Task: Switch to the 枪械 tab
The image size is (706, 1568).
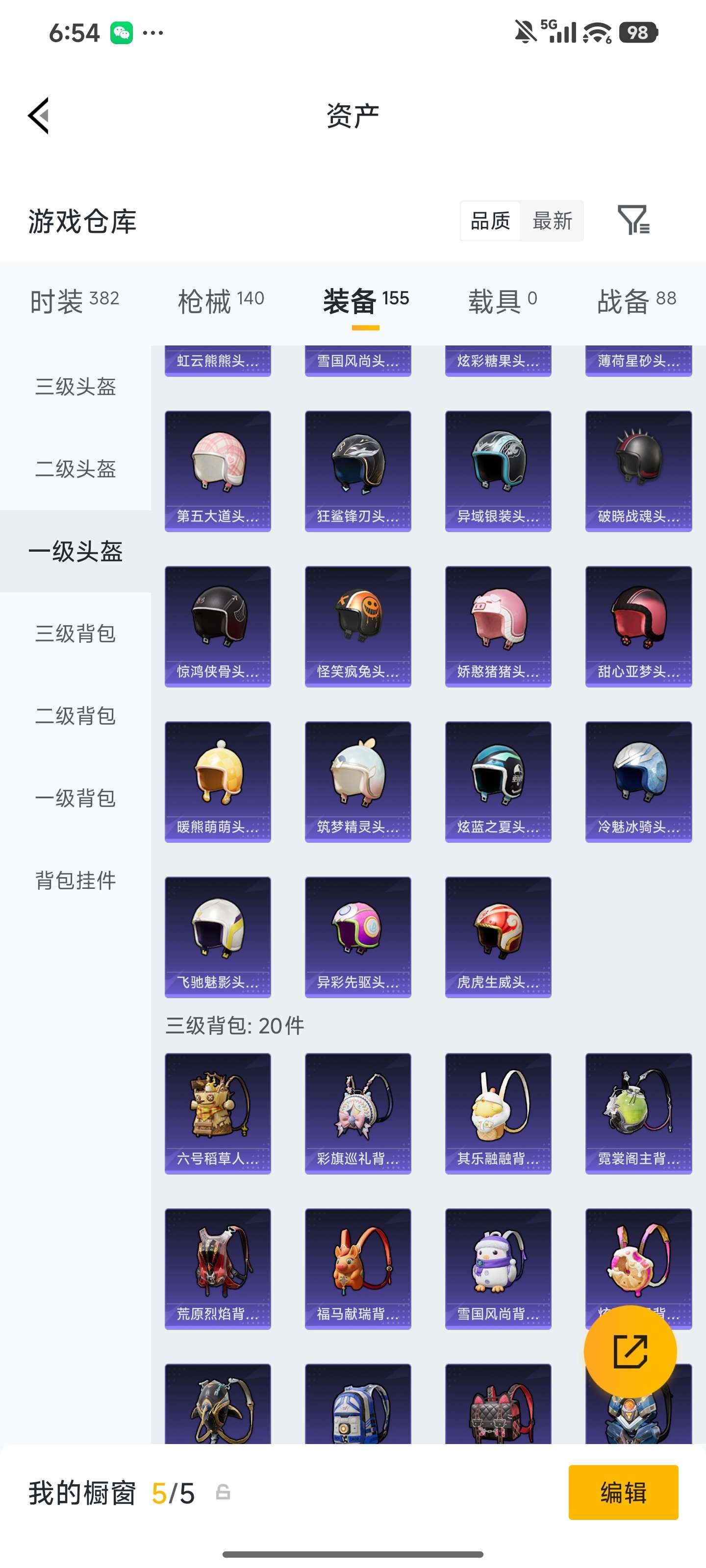Action: (221, 301)
